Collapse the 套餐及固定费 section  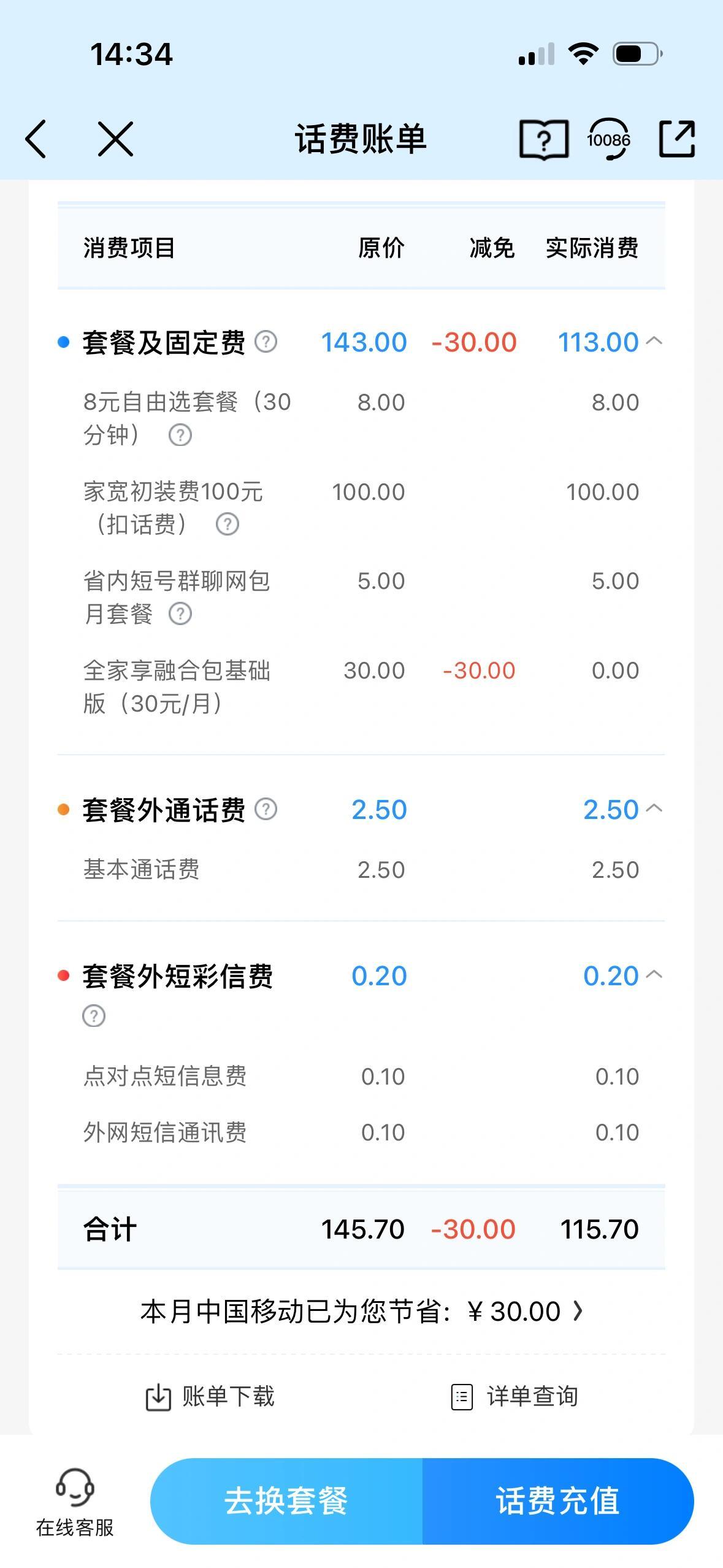tap(654, 341)
